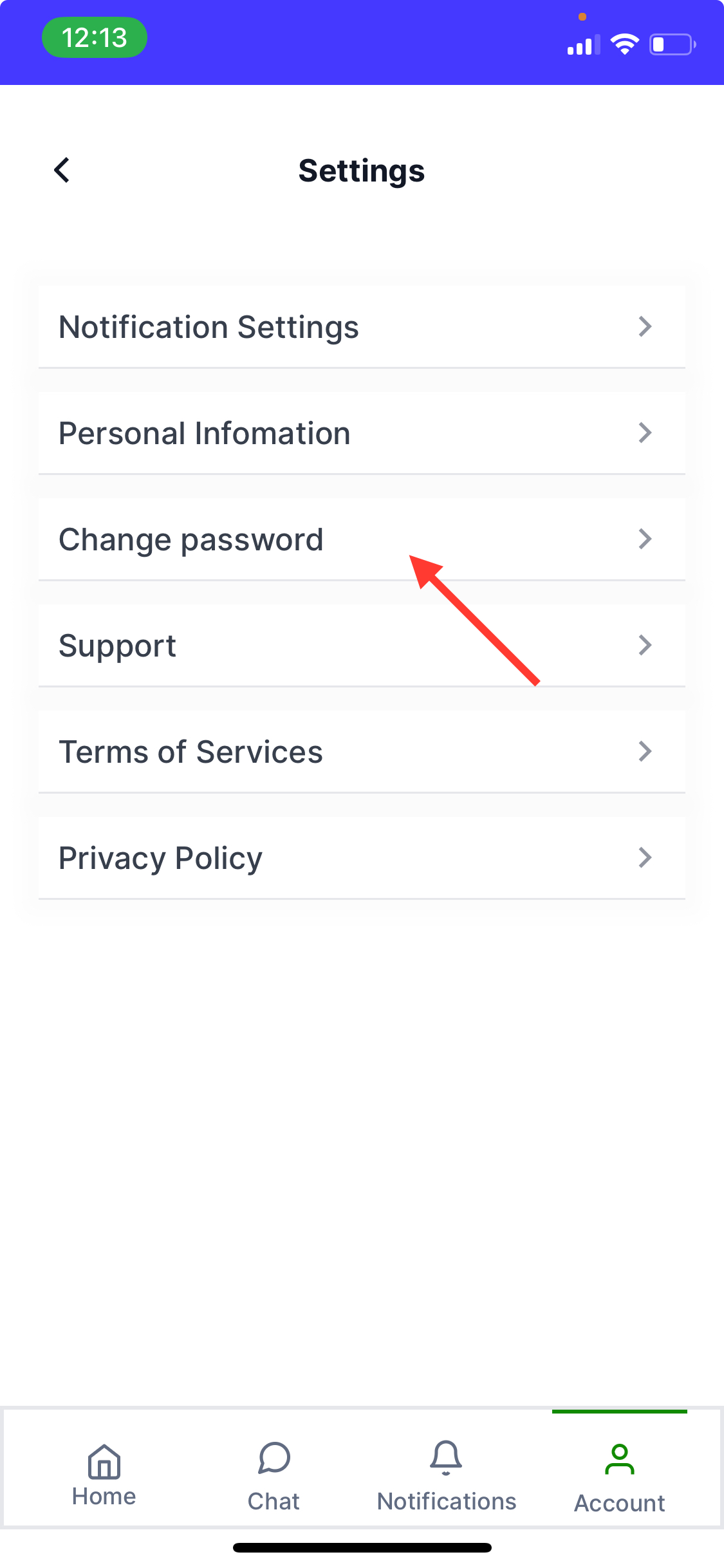Open Notification Settings

(x=361, y=327)
